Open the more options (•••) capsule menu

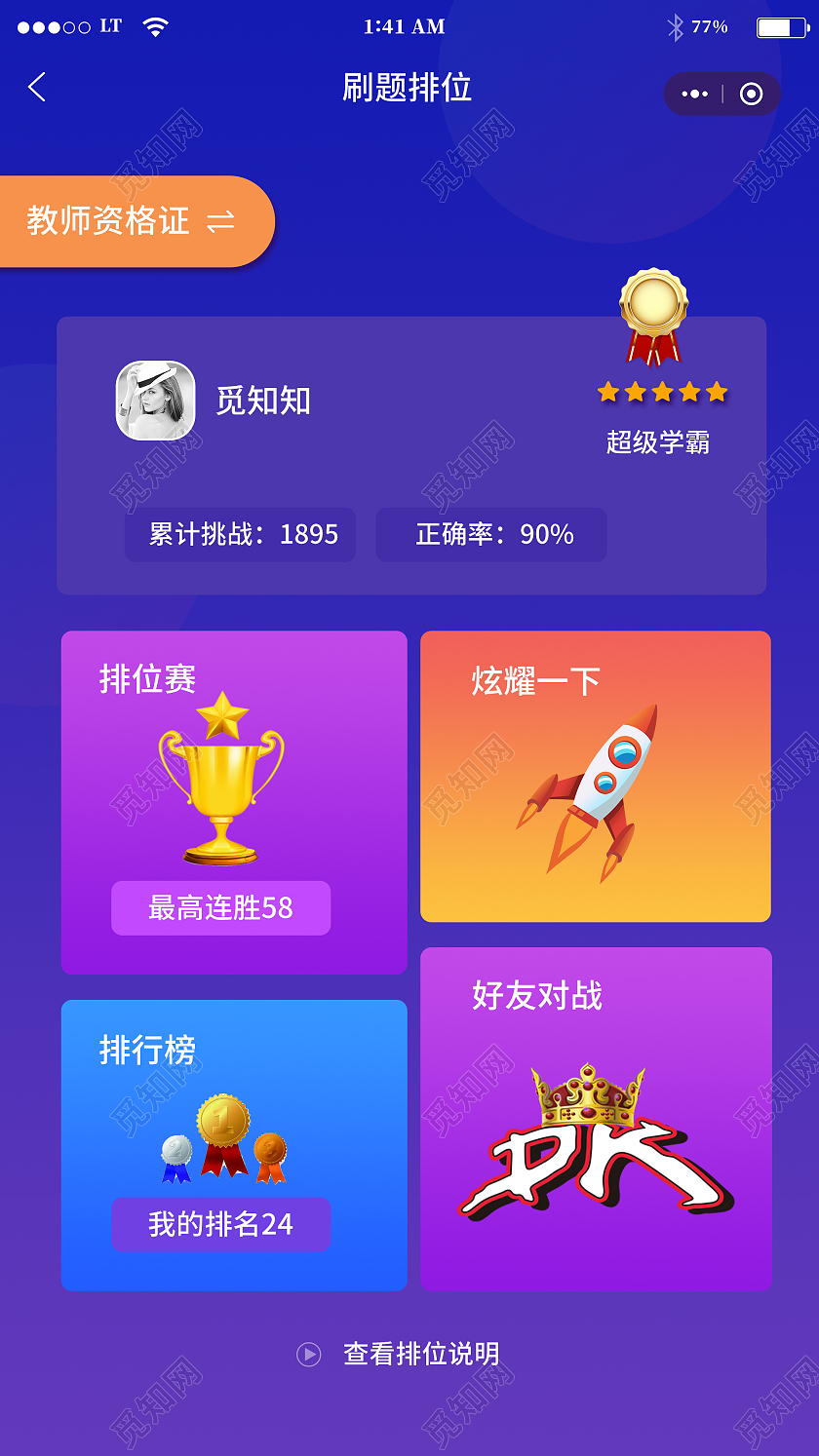click(694, 94)
